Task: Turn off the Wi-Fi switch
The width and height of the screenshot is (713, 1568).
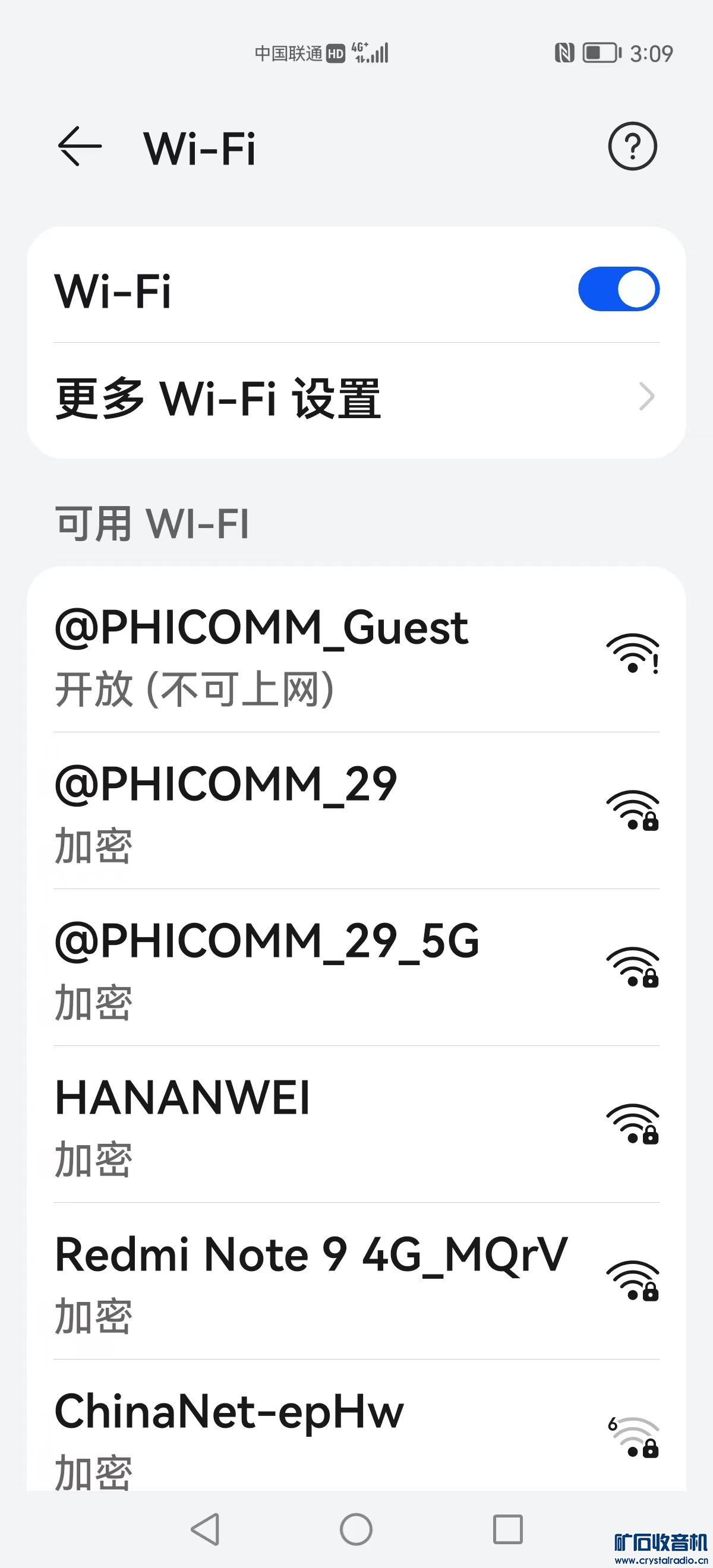Action: [618, 289]
